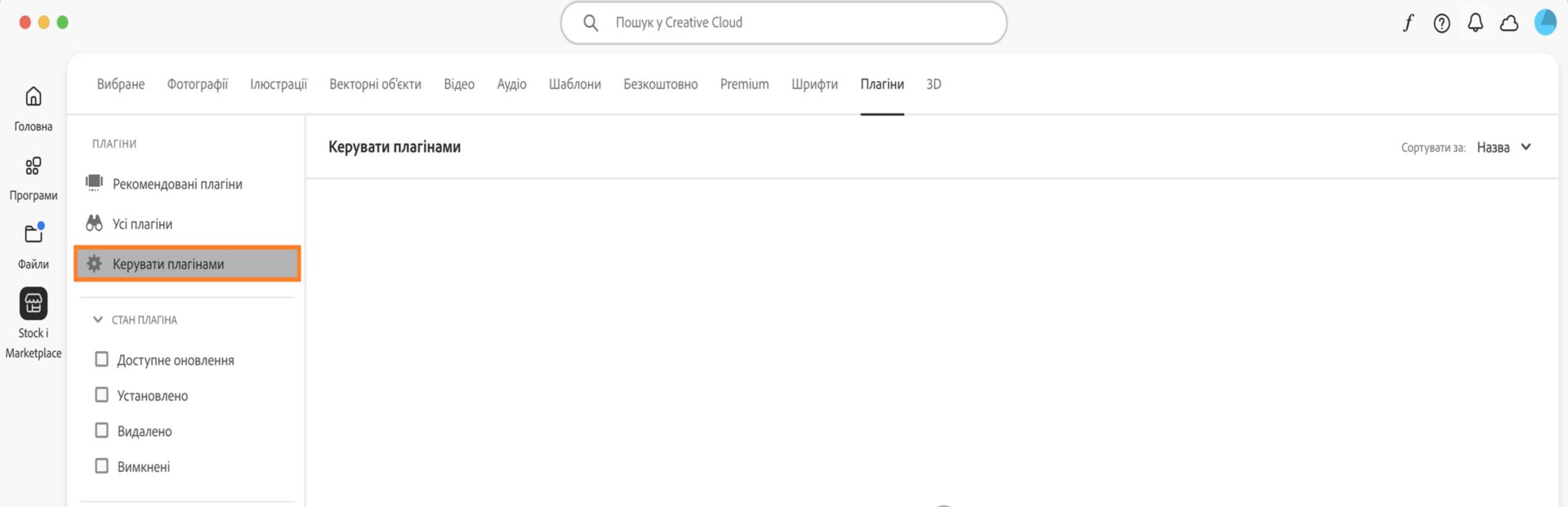Switch to the Фотографії tab
The height and width of the screenshot is (507, 1568).
(x=197, y=84)
